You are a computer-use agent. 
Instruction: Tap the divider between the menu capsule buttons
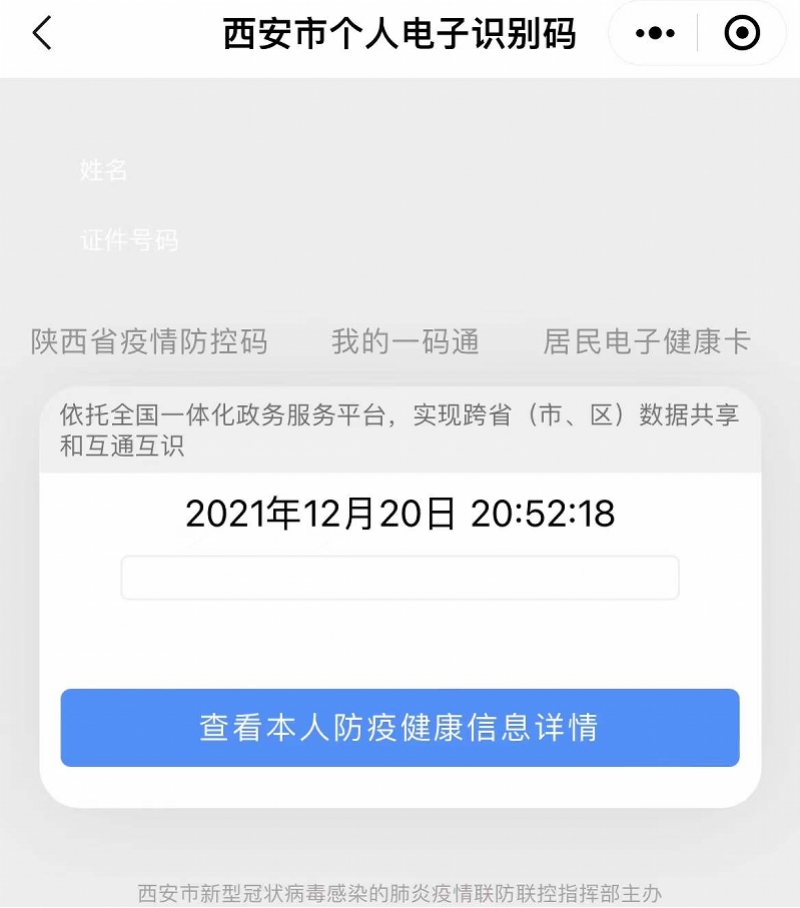pos(697,32)
